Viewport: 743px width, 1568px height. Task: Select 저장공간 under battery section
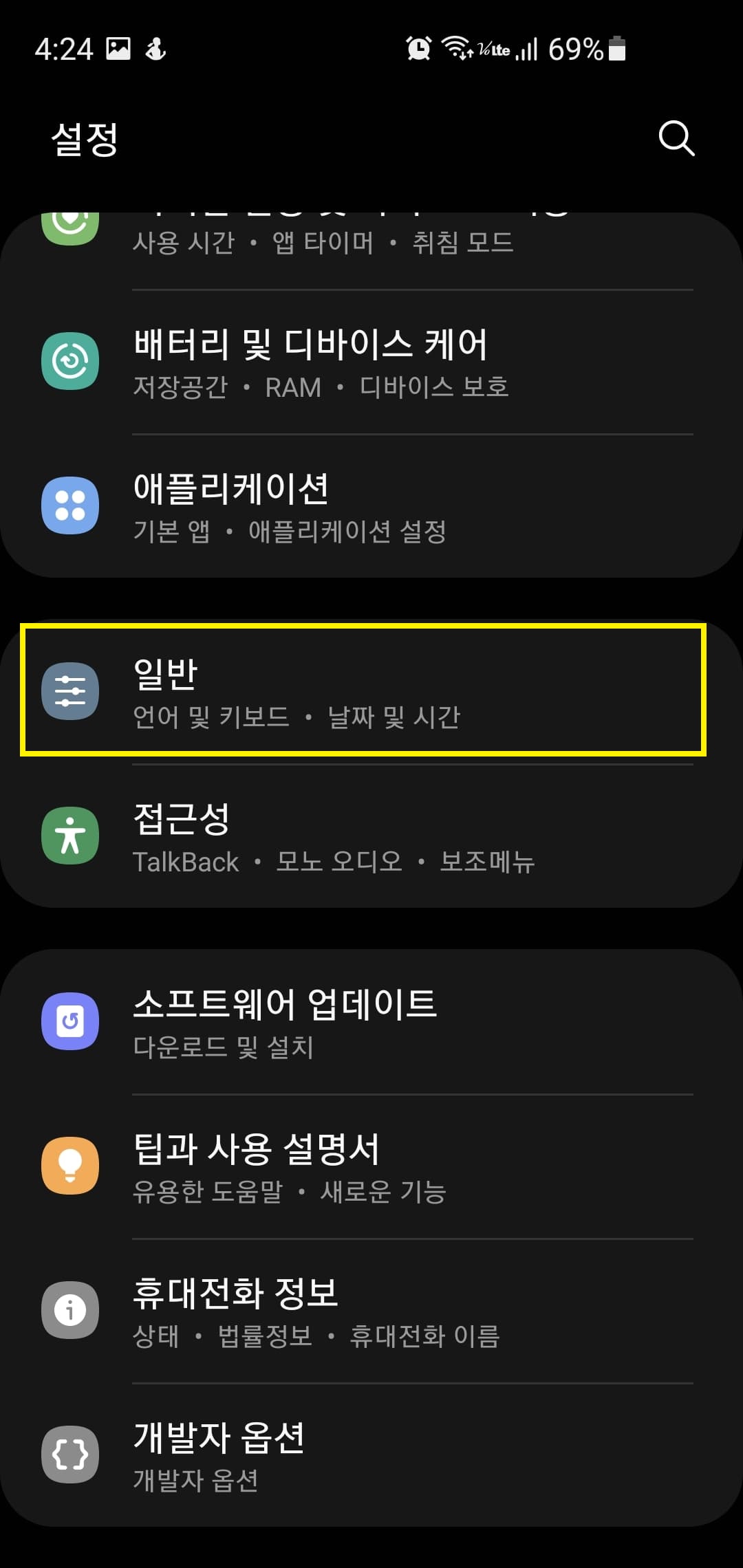coord(181,387)
